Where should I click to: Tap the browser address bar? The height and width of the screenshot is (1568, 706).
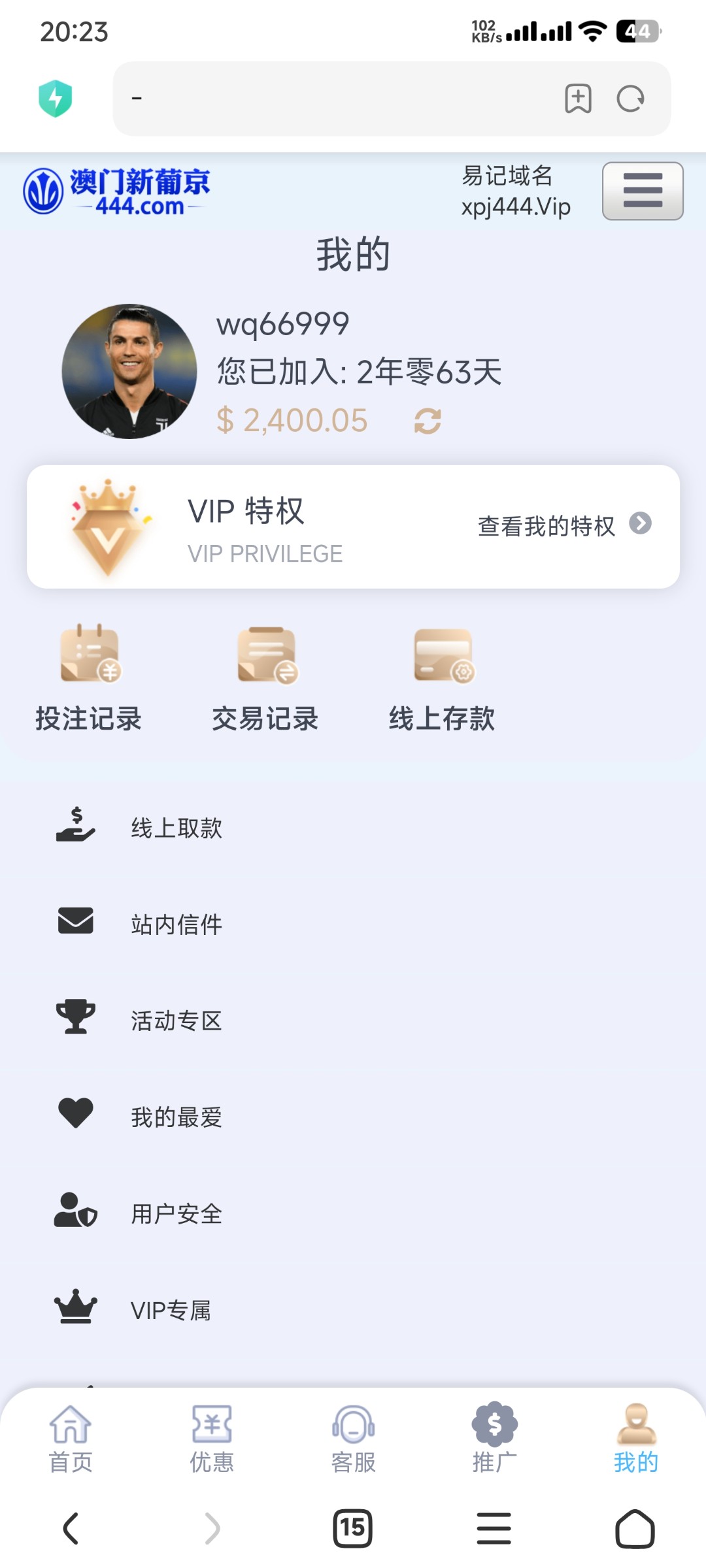[333, 99]
